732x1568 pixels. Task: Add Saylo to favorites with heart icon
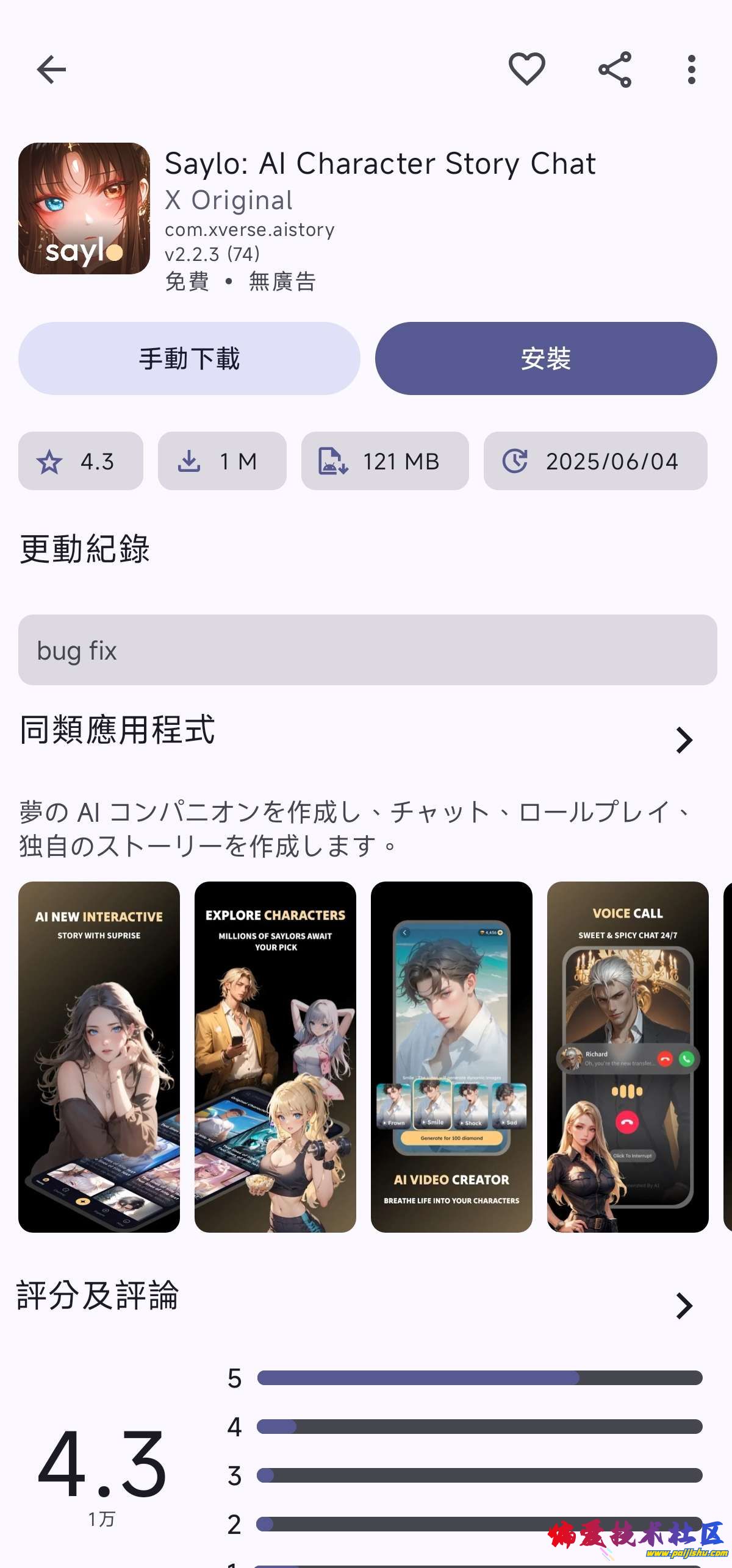(526, 69)
